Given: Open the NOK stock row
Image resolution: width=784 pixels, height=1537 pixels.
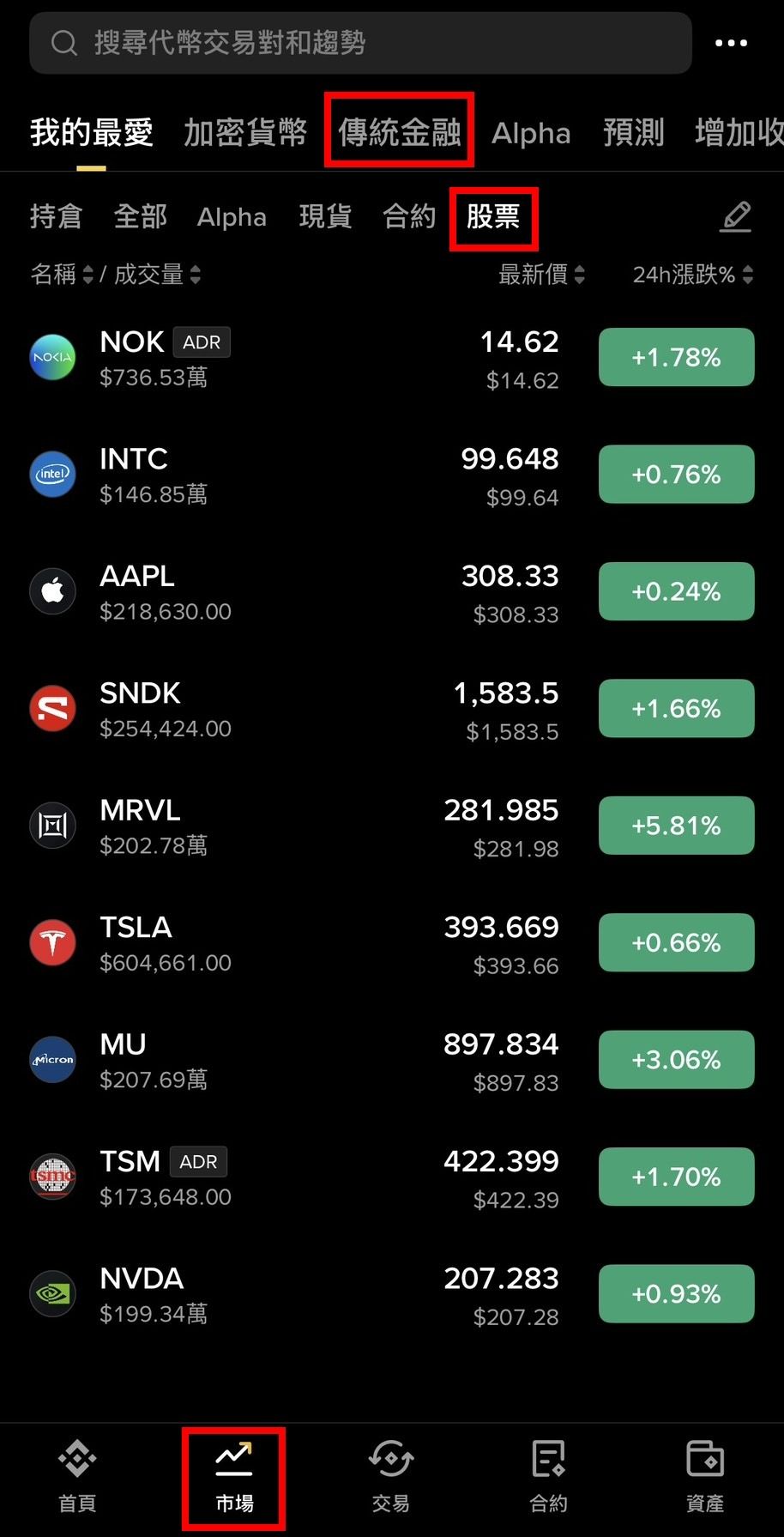Looking at the screenshot, I should pyautogui.click(x=392, y=358).
